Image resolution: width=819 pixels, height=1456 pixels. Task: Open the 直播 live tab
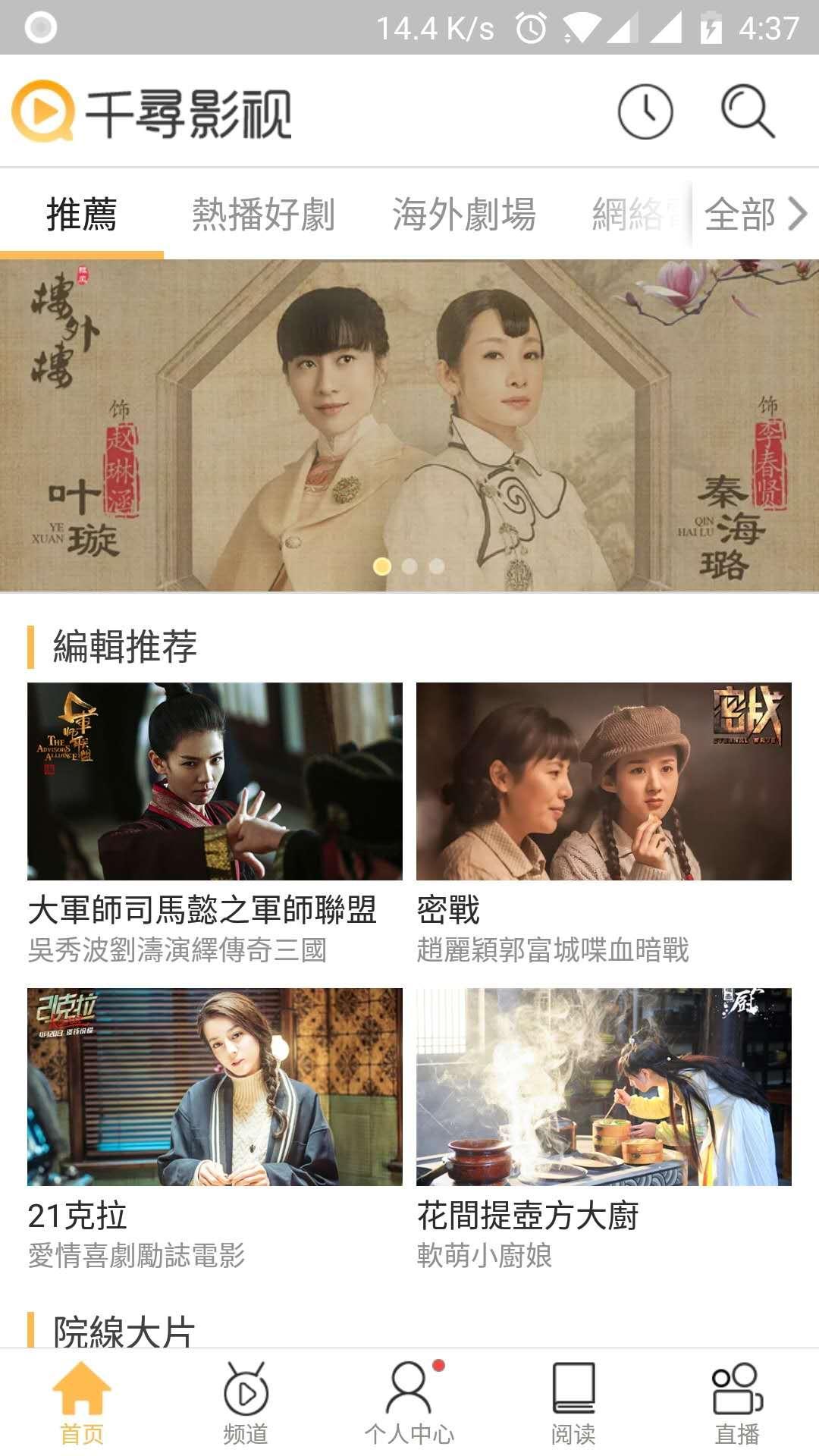(x=737, y=1403)
